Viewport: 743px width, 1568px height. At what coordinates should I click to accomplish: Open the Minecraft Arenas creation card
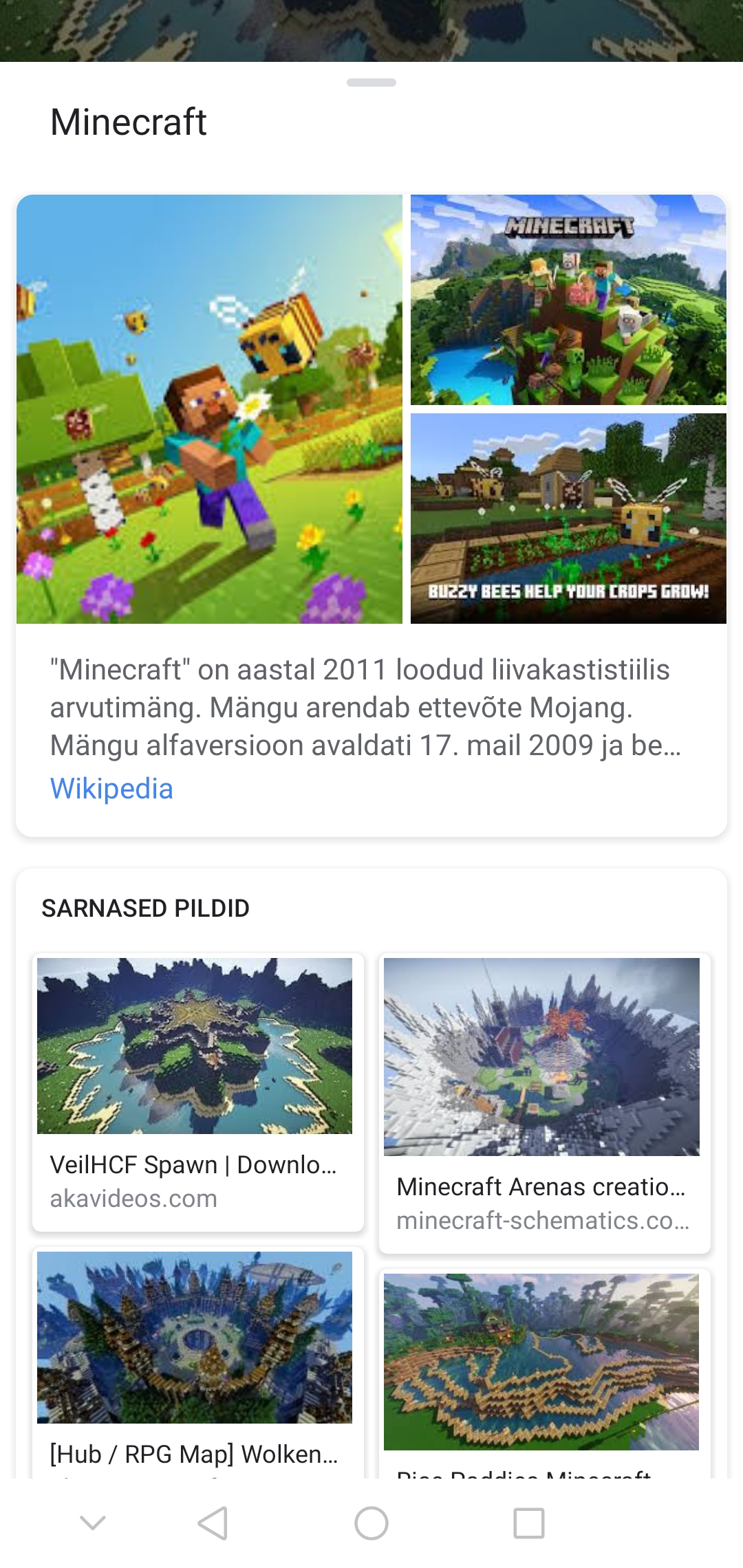[x=544, y=1104]
